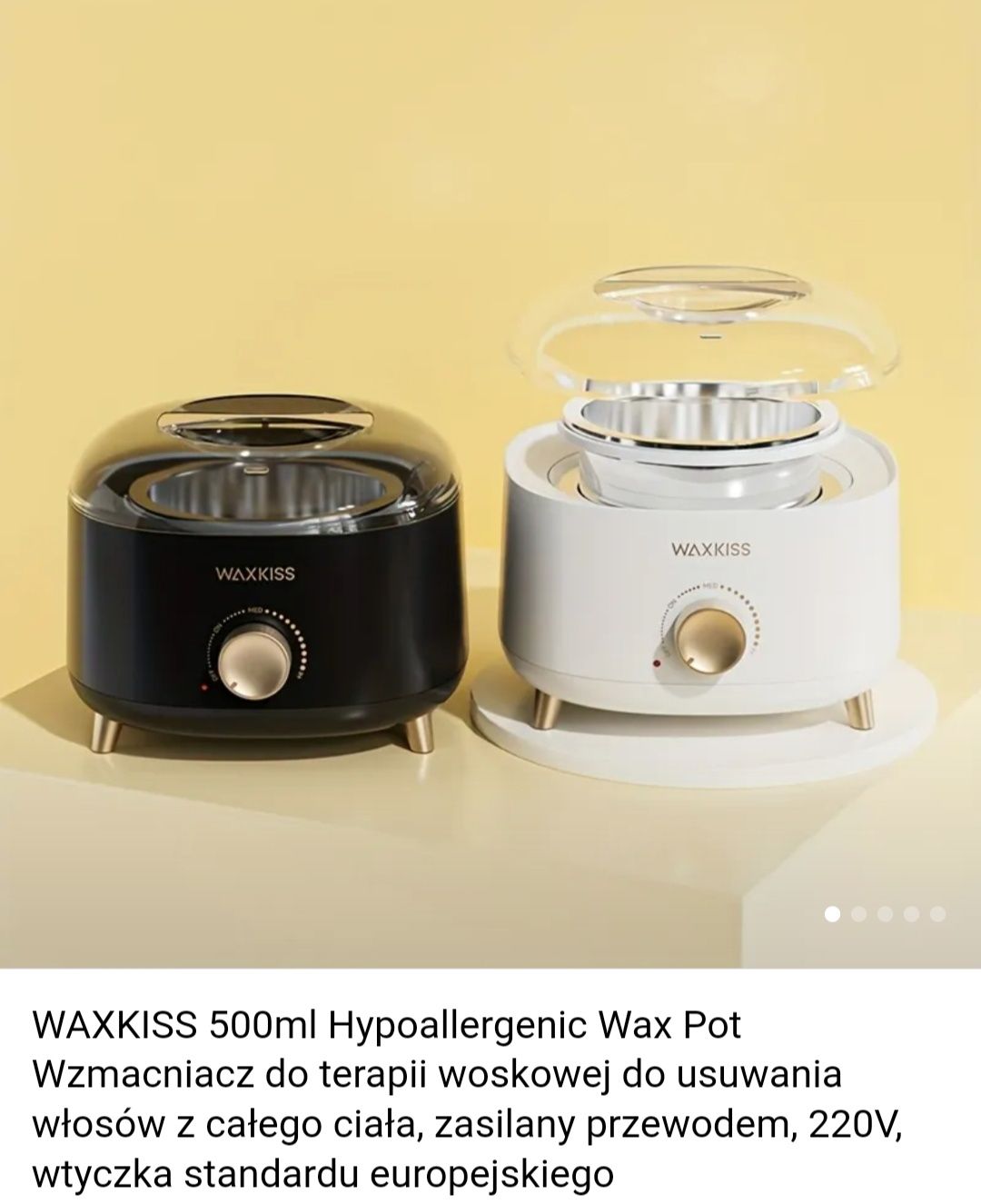981x1204 pixels.
Task: Open the WAXKISS wax pot product image
Action: (x=490, y=482)
